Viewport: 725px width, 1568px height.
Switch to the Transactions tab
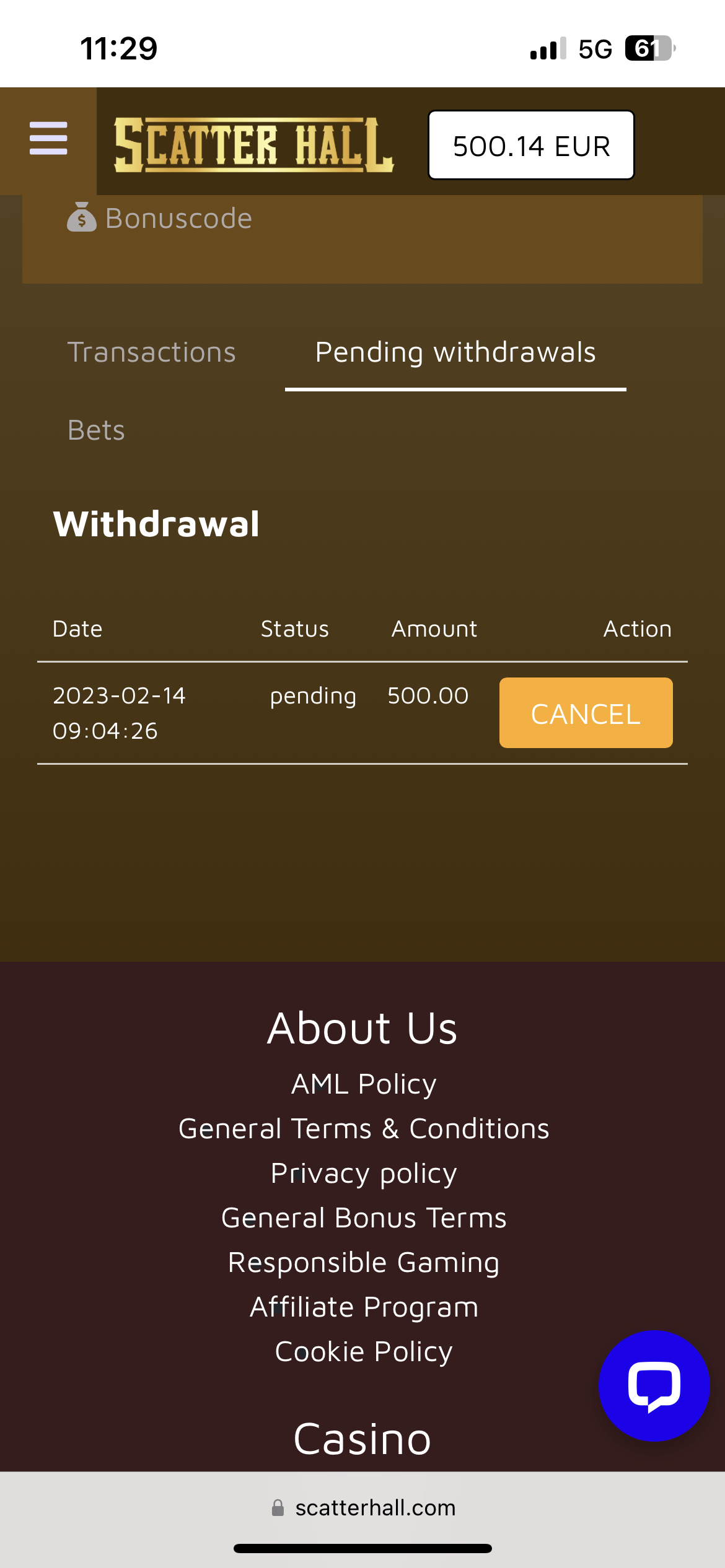tap(151, 352)
